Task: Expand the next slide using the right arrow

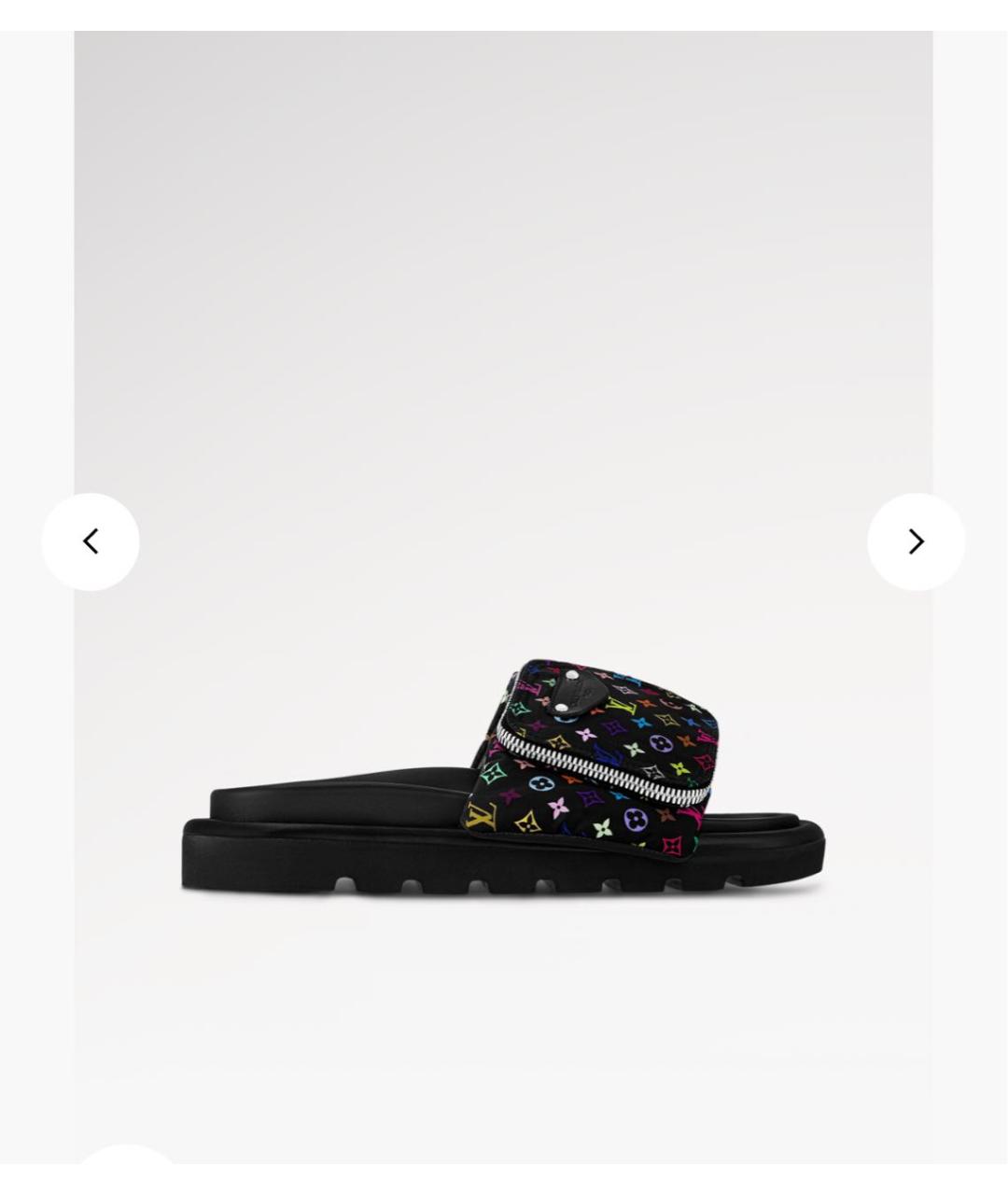Action: click(x=916, y=541)
